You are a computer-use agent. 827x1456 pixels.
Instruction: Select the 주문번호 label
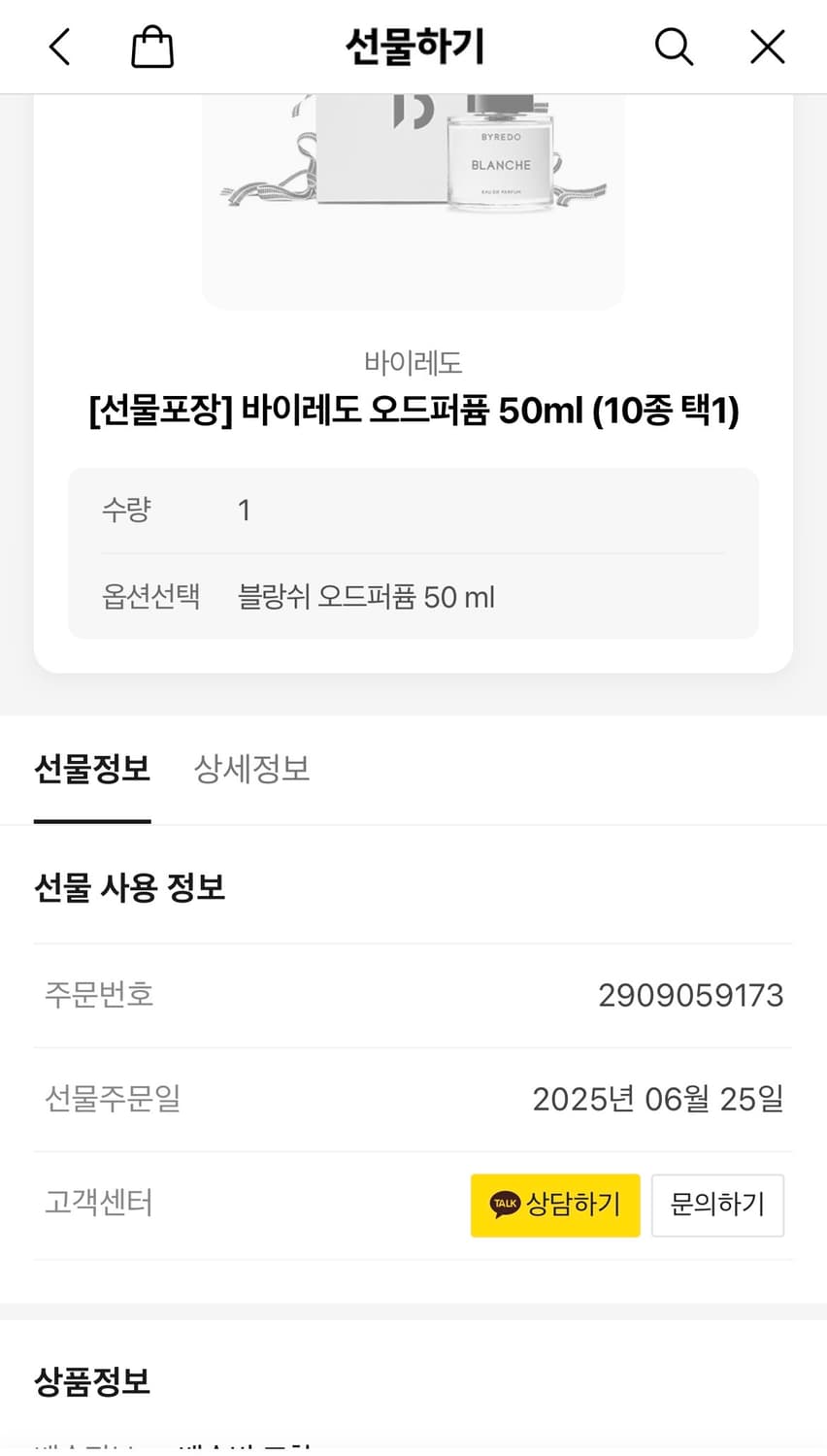(x=100, y=994)
